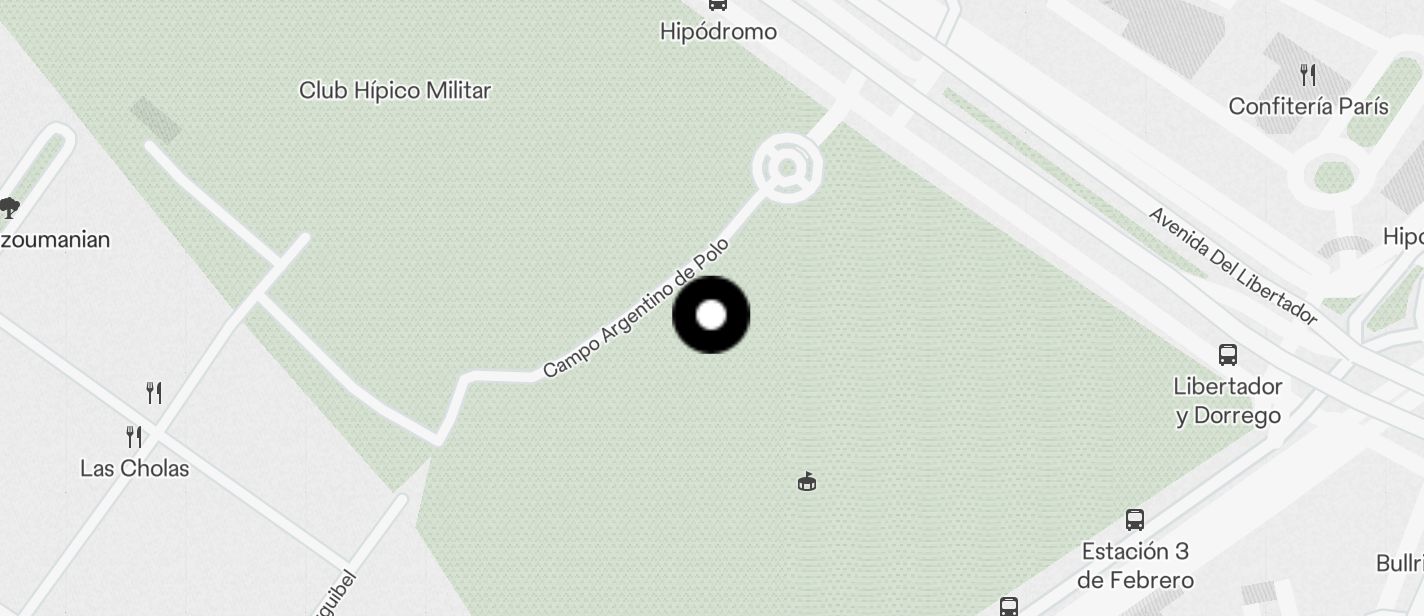Tap the black location pin on the map
1424x616 pixels.
click(711, 315)
